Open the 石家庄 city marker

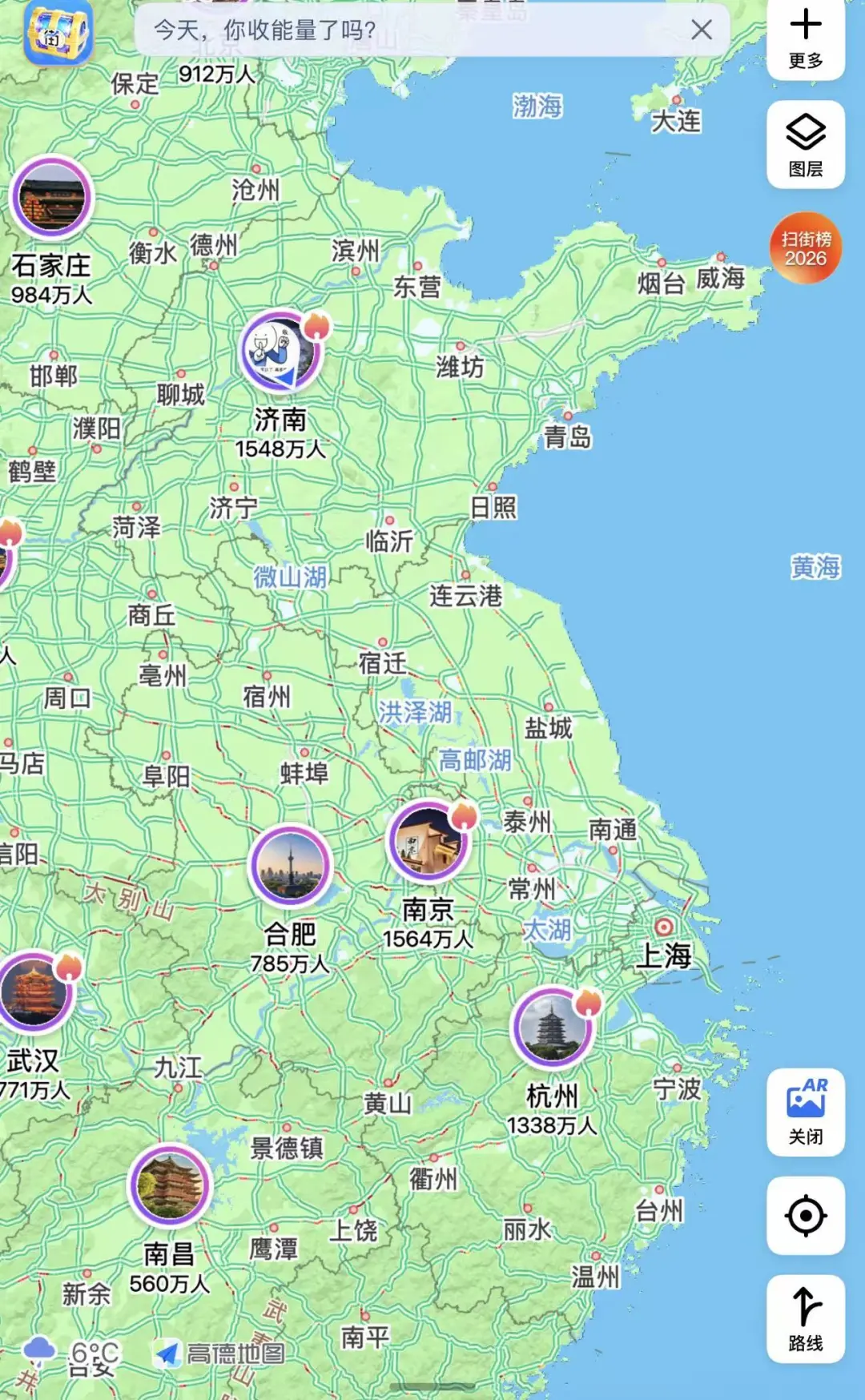52,198
